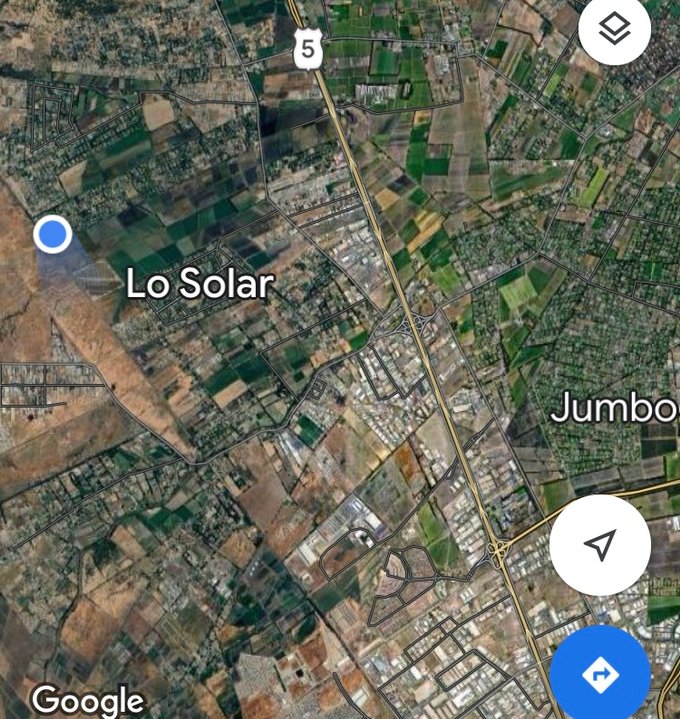Screen dimensions: 680x719
Task: Tap the blue current-location dot
Action: click(52, 234)
